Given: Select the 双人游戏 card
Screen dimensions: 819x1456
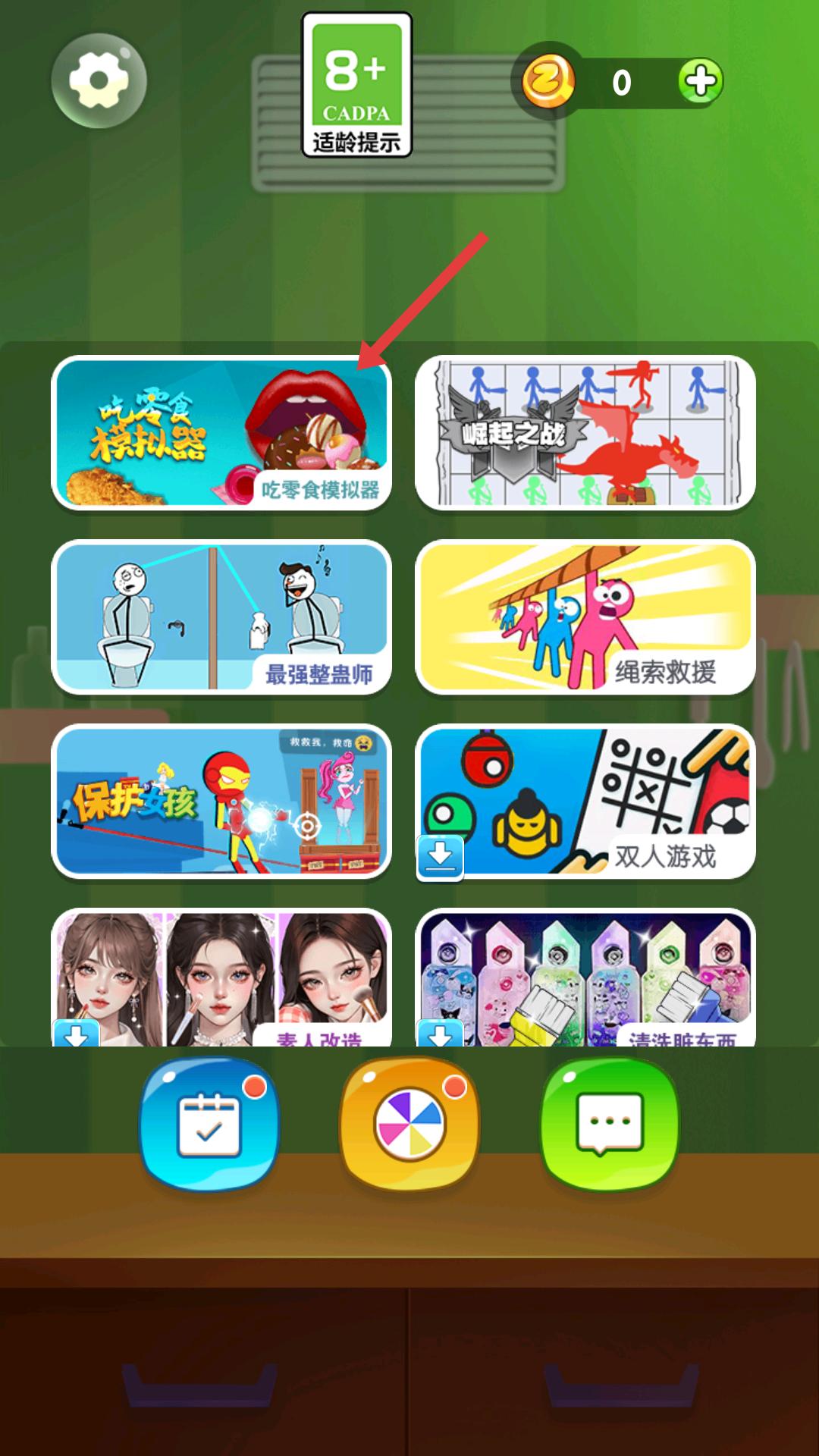Looking at the screenshot, I should click(x=585, y=801).
